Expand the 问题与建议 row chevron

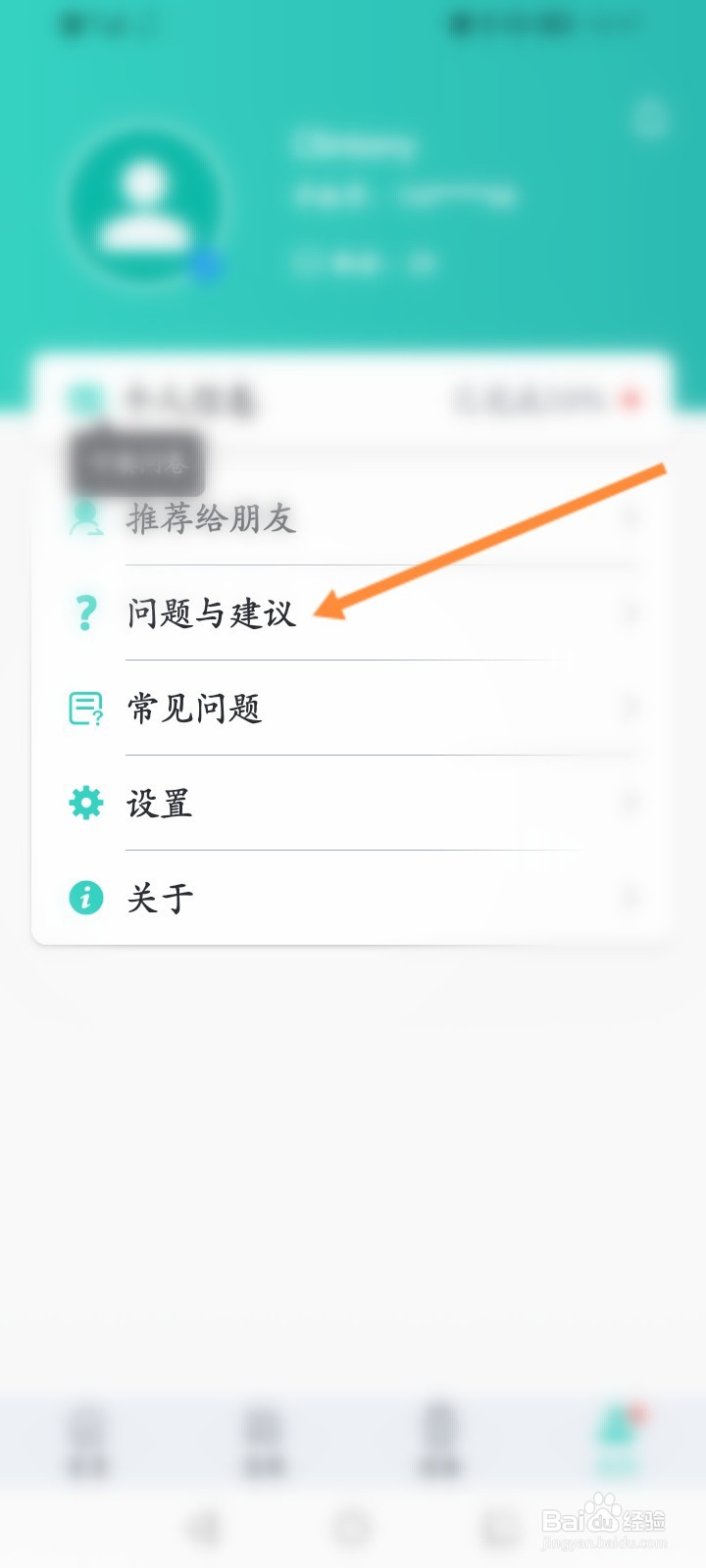click(629, 611)
